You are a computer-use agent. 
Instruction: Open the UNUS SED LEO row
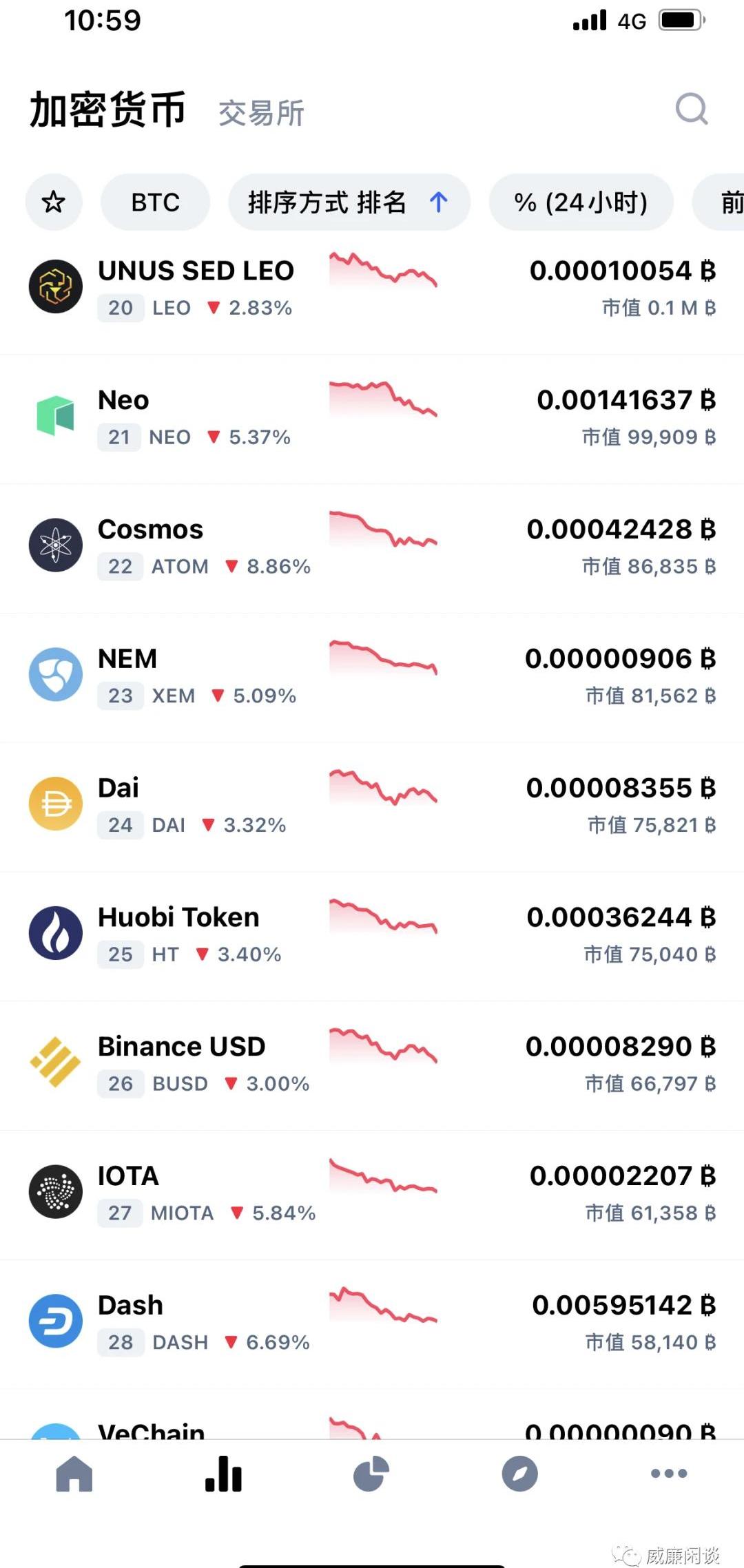click(372, 288)
